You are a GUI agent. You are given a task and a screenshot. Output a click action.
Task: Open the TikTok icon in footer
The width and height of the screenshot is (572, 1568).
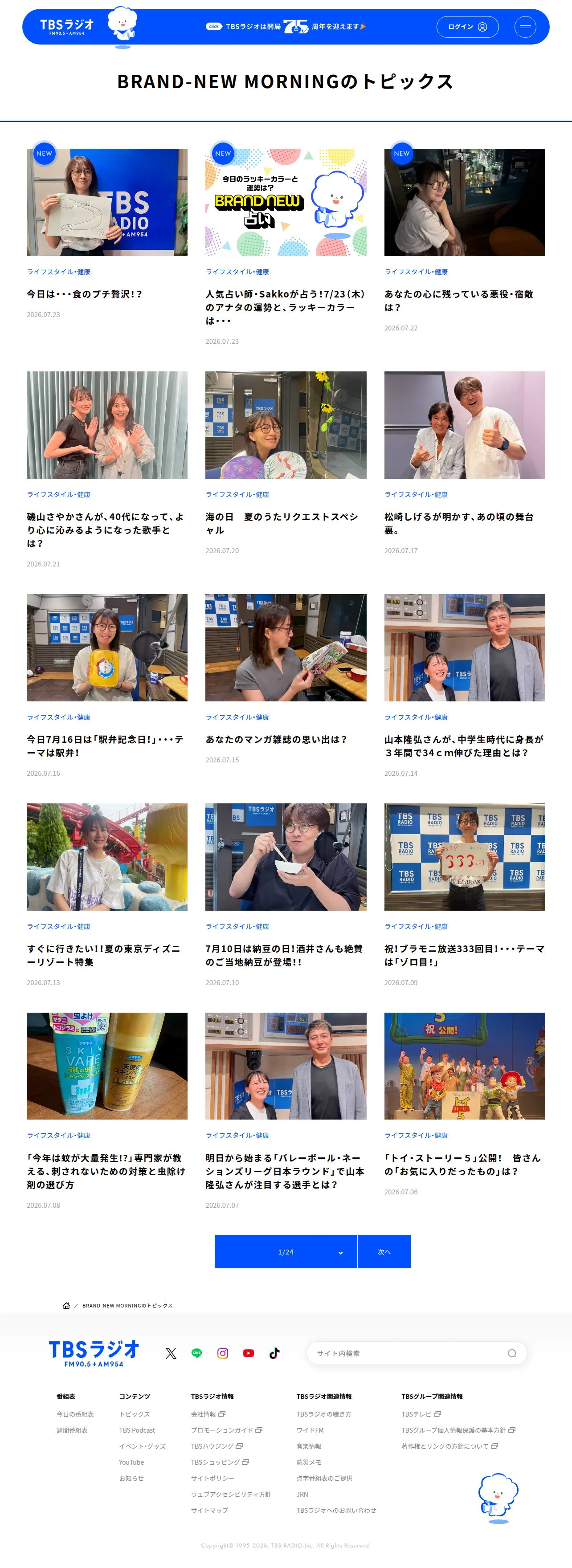[x=275, y=1353]
